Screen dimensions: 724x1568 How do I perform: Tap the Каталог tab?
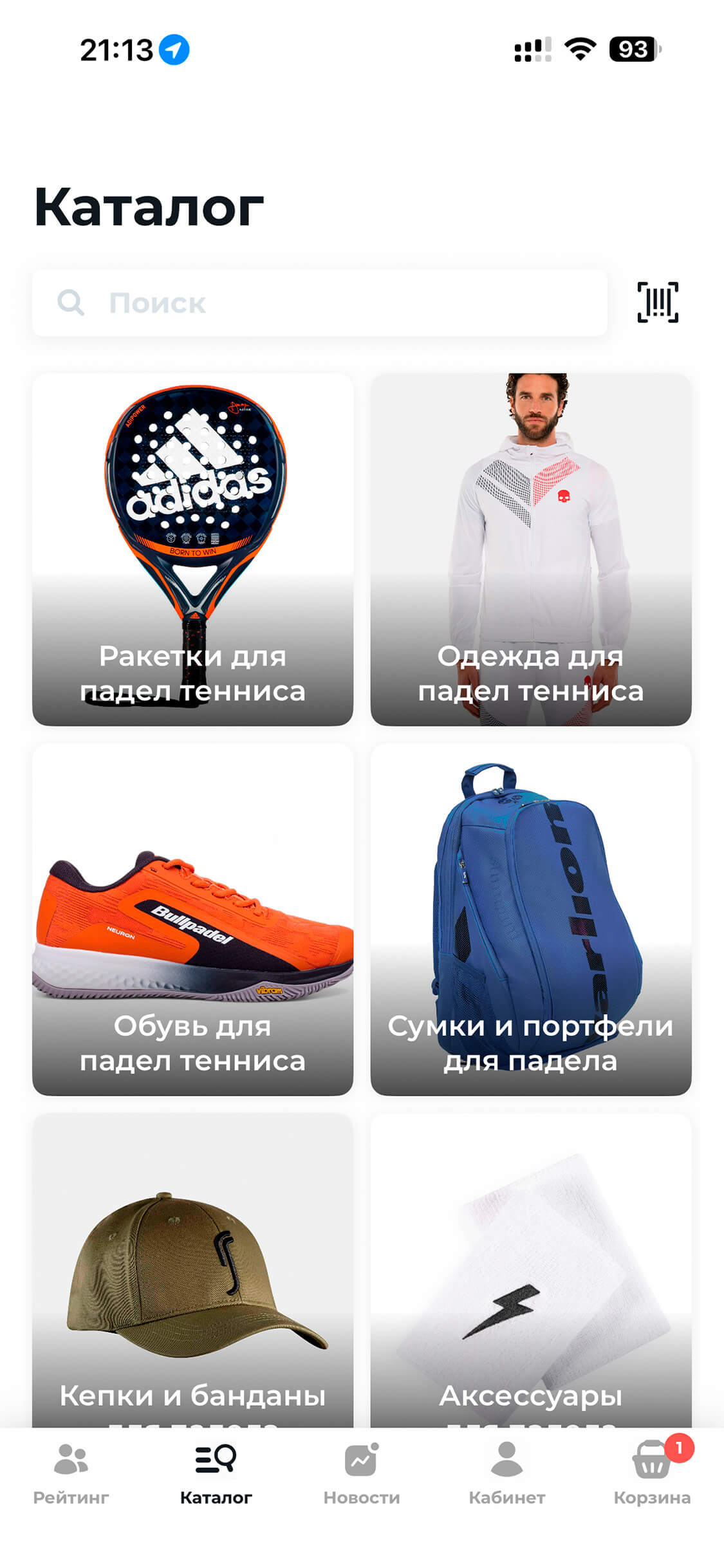tap(216, 1471)
